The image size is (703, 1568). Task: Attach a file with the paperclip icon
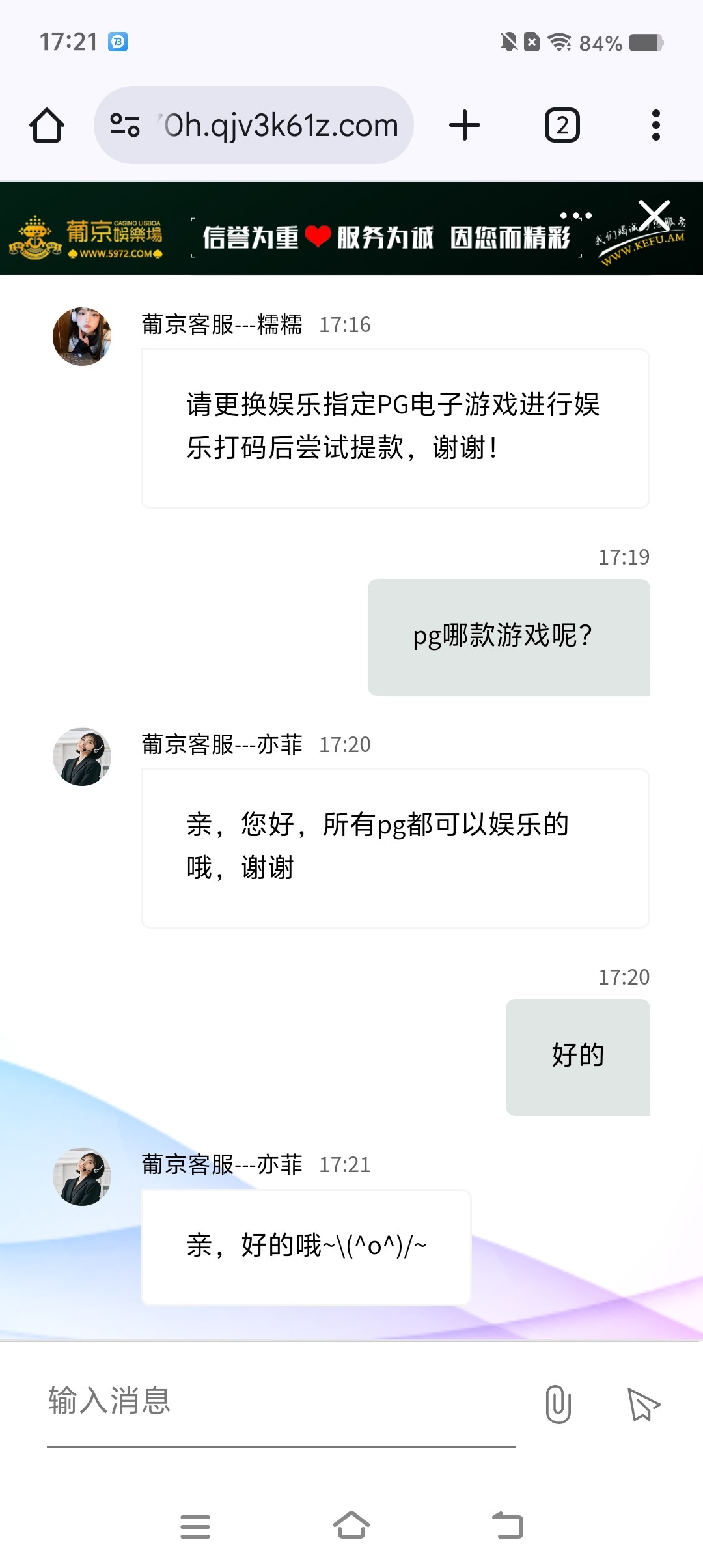coord(558,1404)
